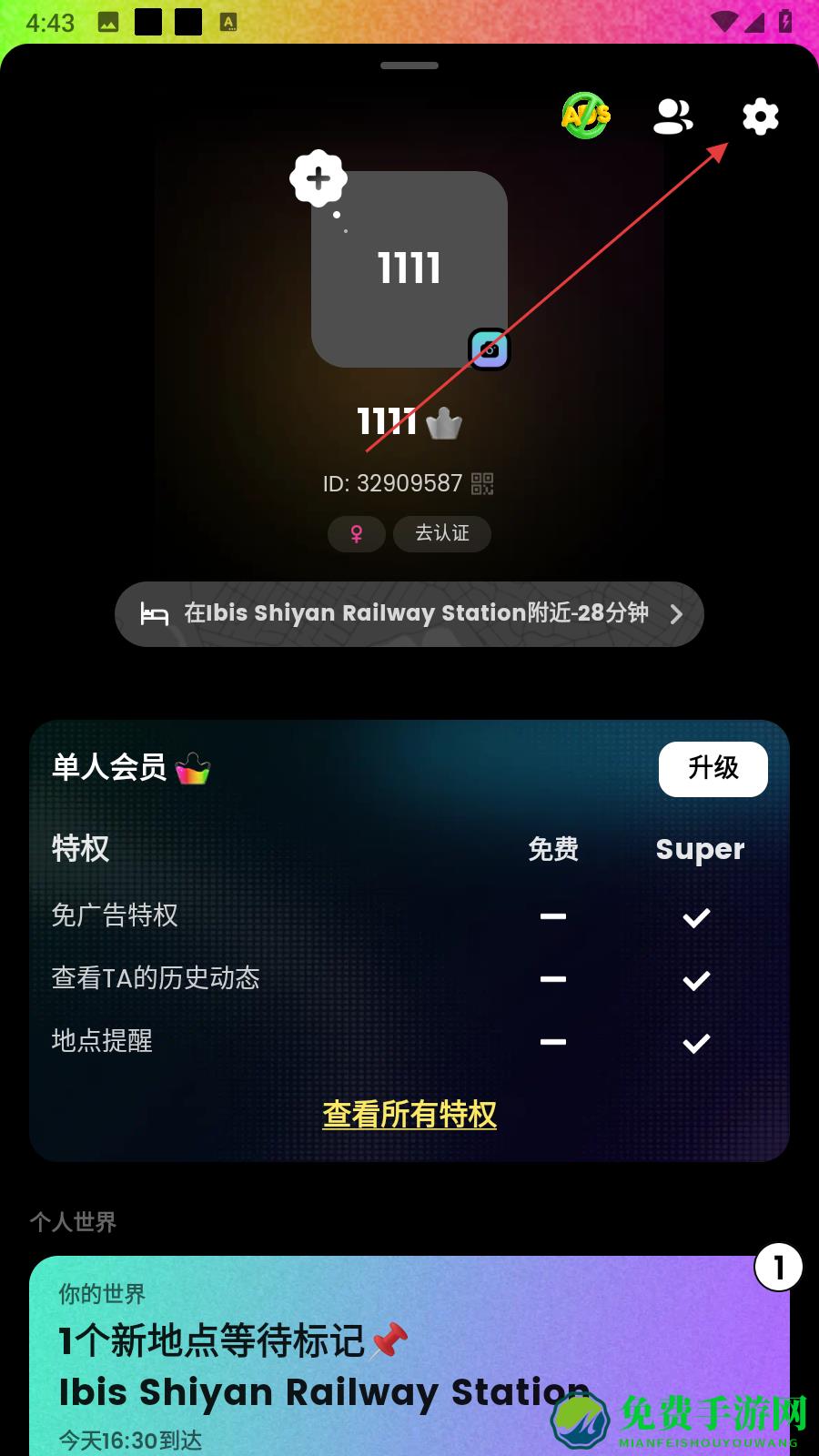This screenshot has height=1456, width=819.
Task: Tap the 去认证 verification chip
Action: 442,533
